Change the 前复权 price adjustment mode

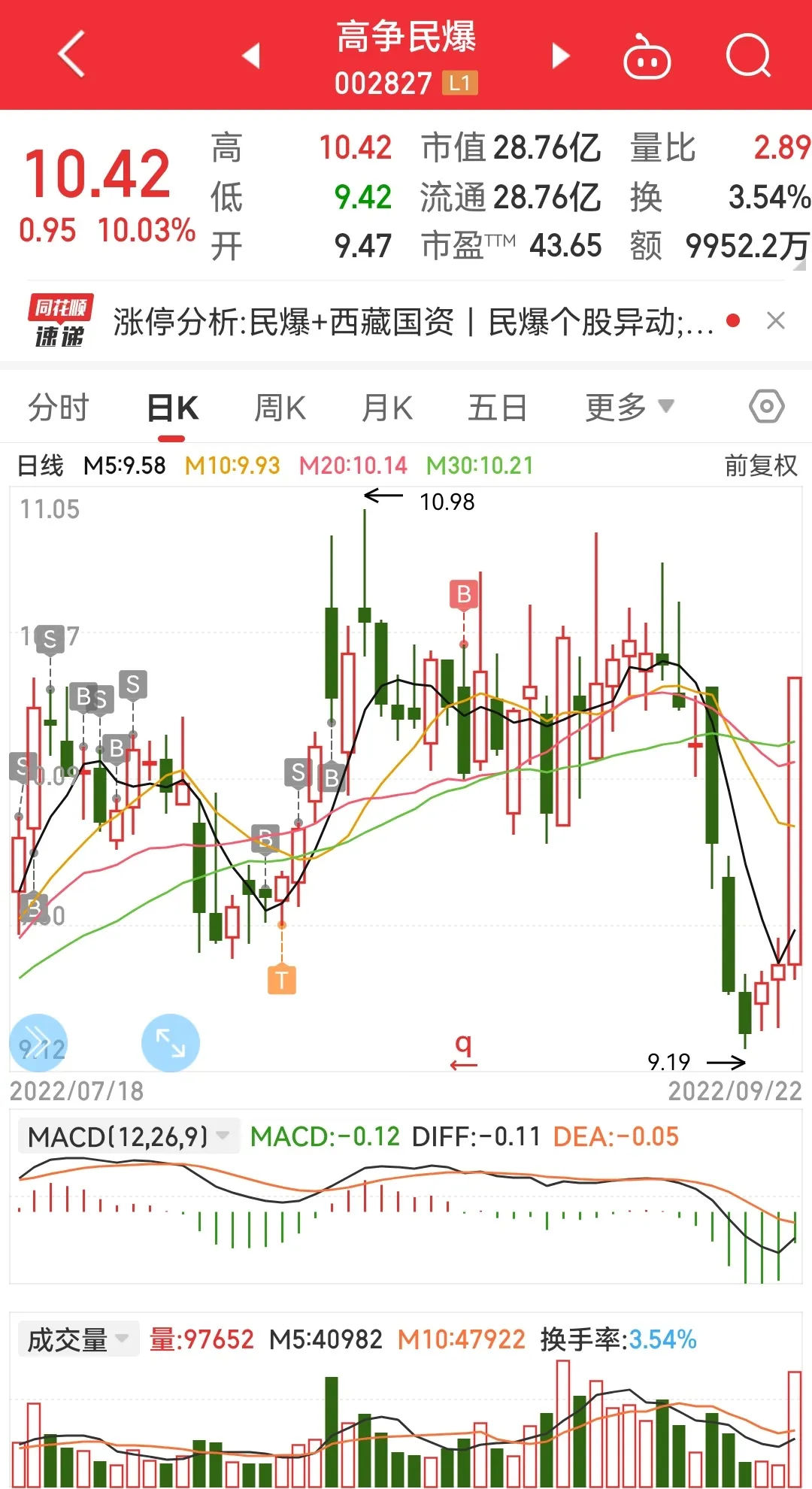pyautogui.click(x=761, y=466)
